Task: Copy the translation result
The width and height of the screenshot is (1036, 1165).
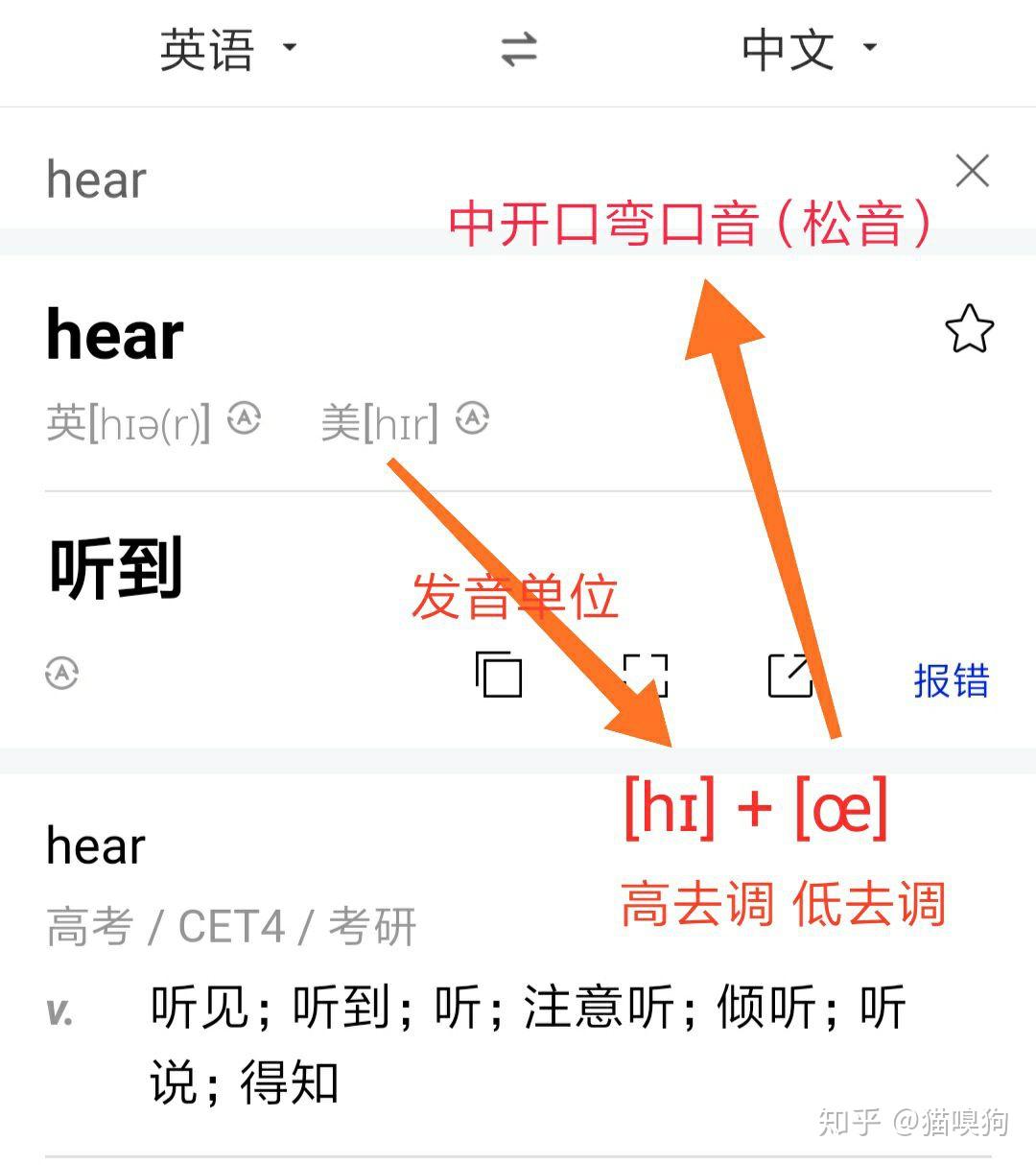Action: 497,675
